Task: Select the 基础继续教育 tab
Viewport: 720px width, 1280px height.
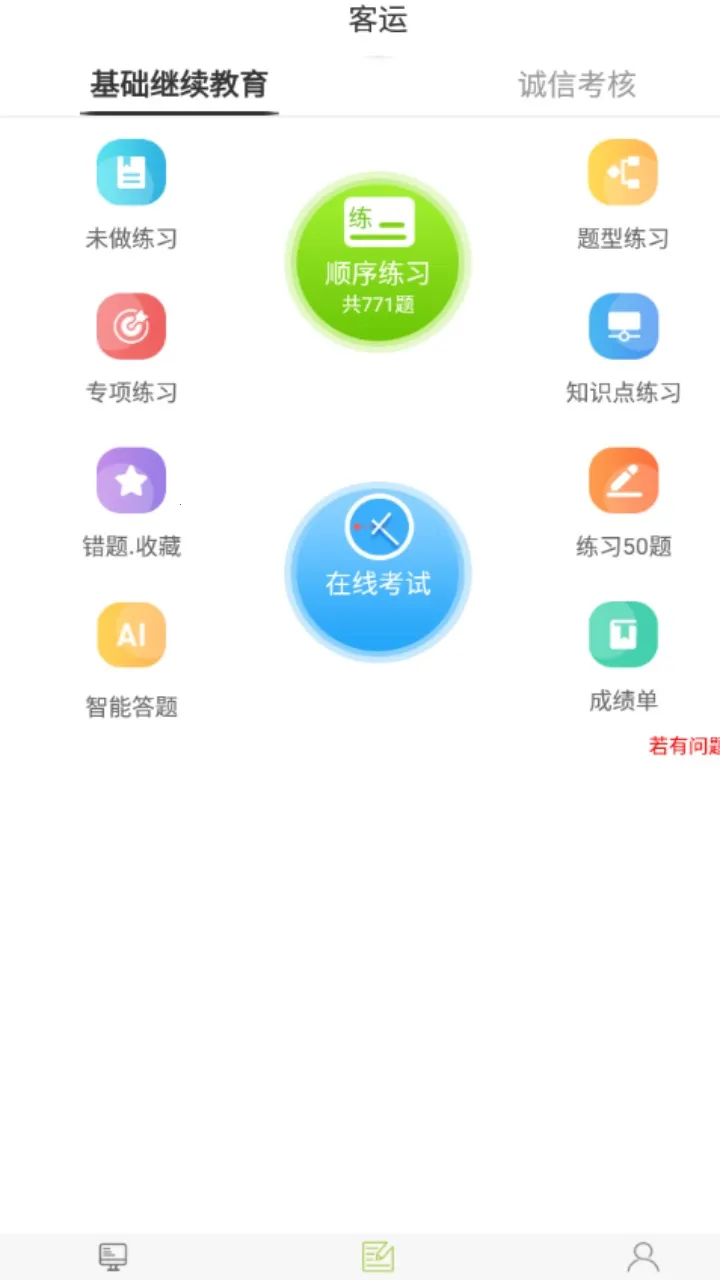Action: click(x=178, y=85)
